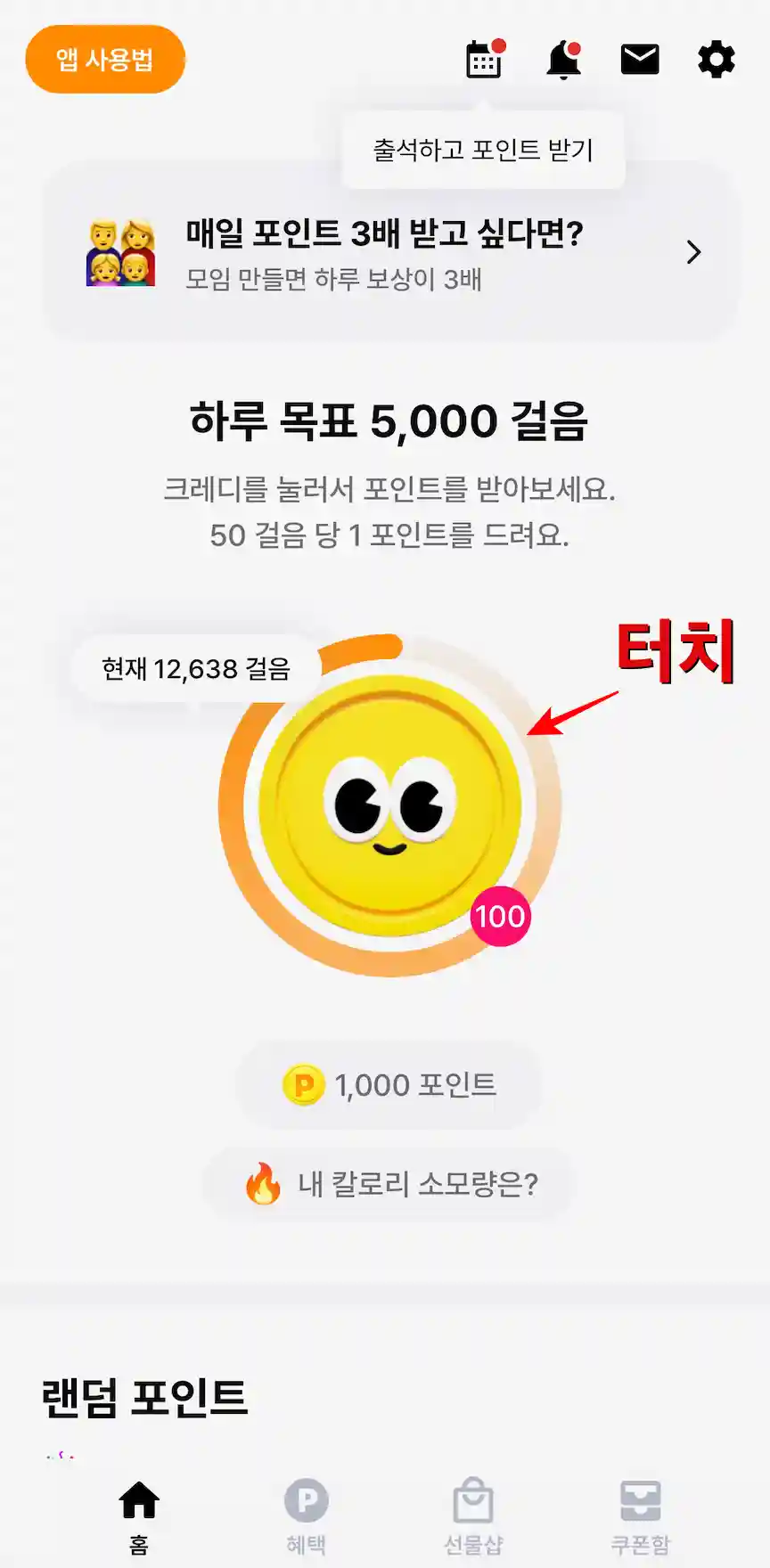Tap the yellow coin point icon
Viewport: 770px width, 1568px height.
click(303, 1085)
